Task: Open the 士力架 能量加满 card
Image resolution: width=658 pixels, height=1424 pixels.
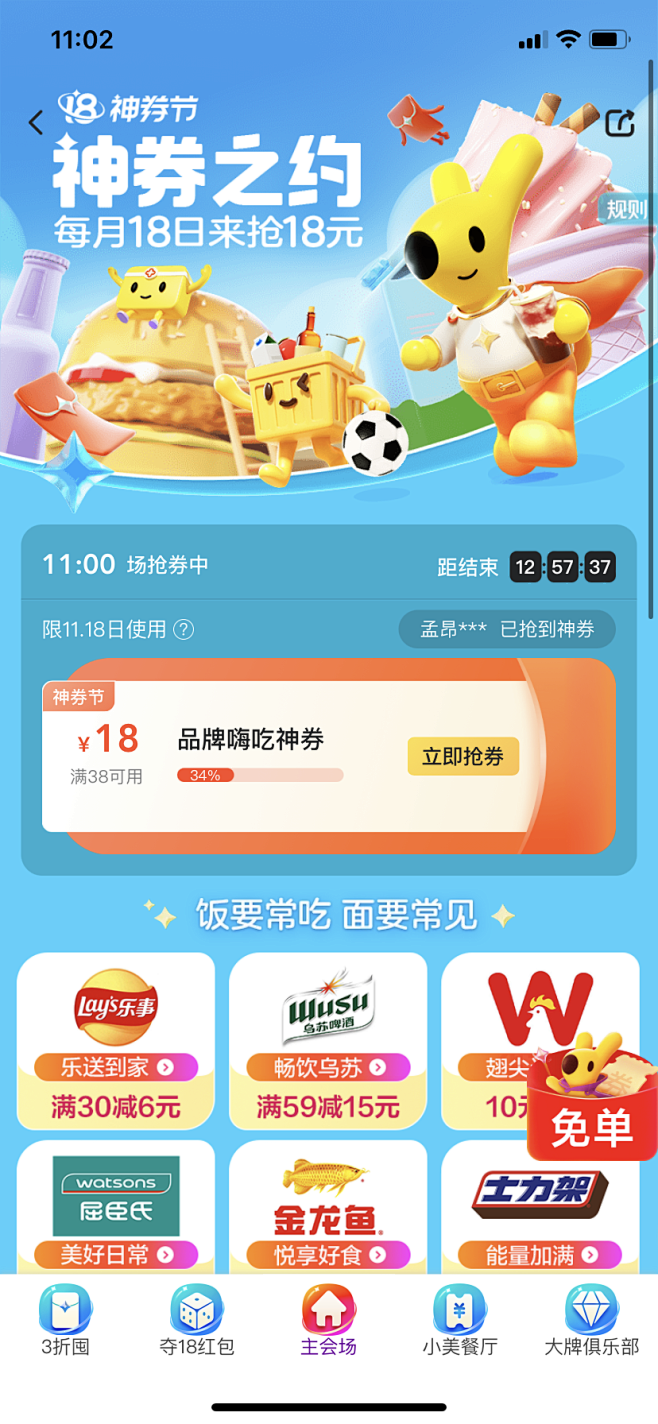Action: [540, 1207]
